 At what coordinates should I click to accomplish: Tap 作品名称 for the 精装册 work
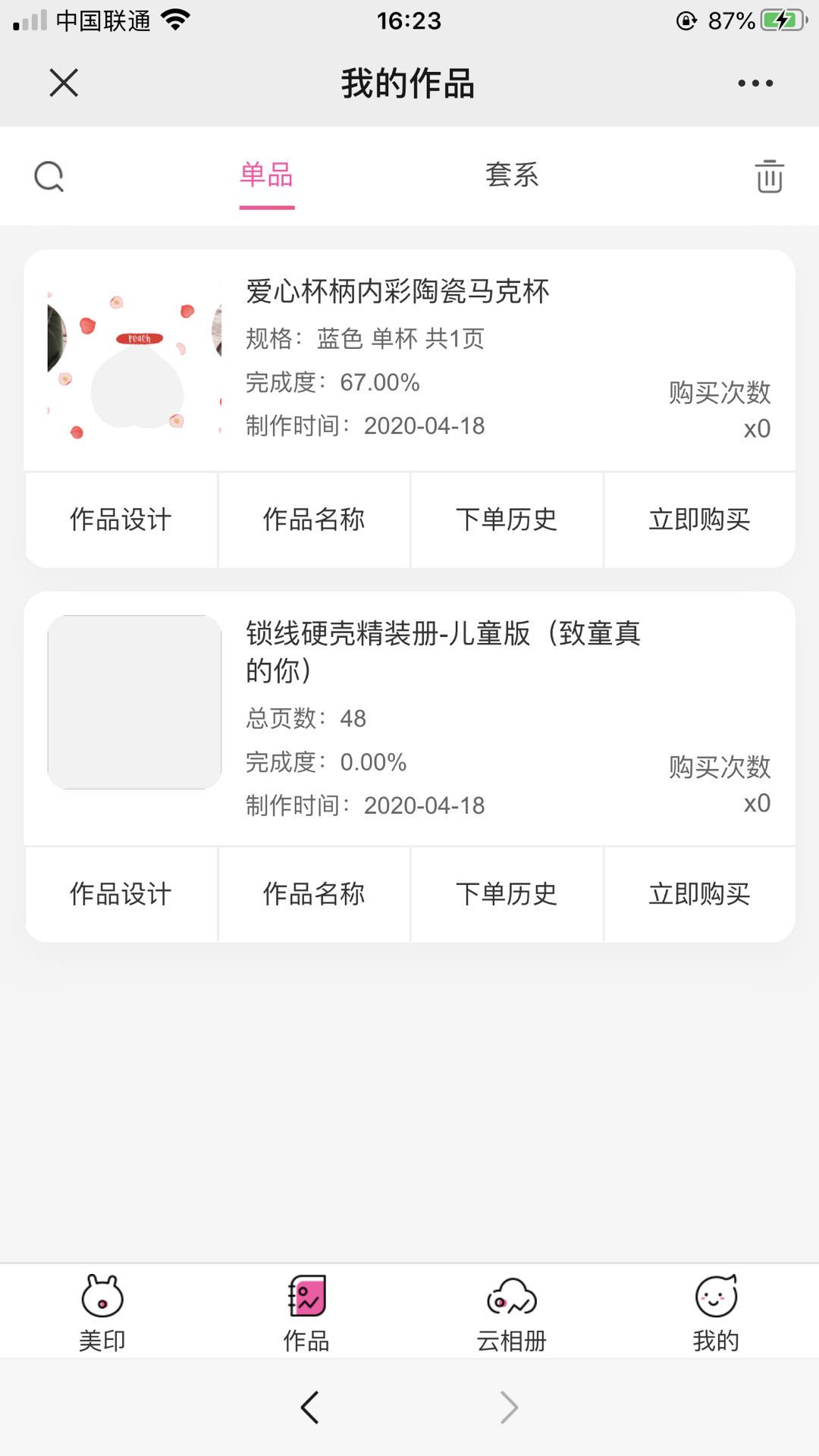coord(314,894)
